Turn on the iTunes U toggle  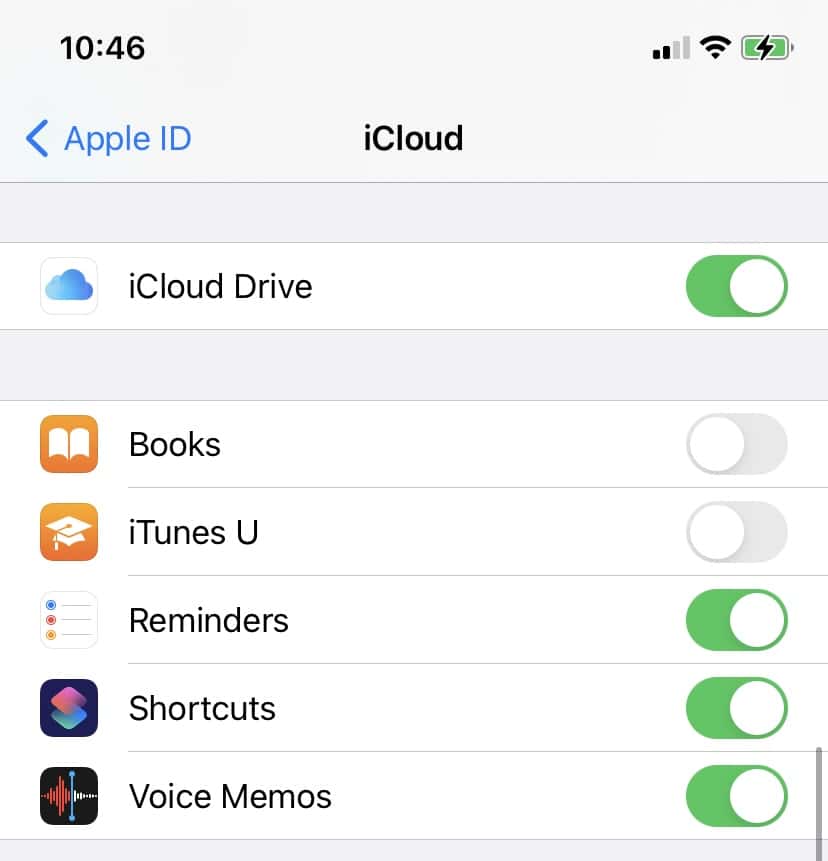click(x=736, y=532)
